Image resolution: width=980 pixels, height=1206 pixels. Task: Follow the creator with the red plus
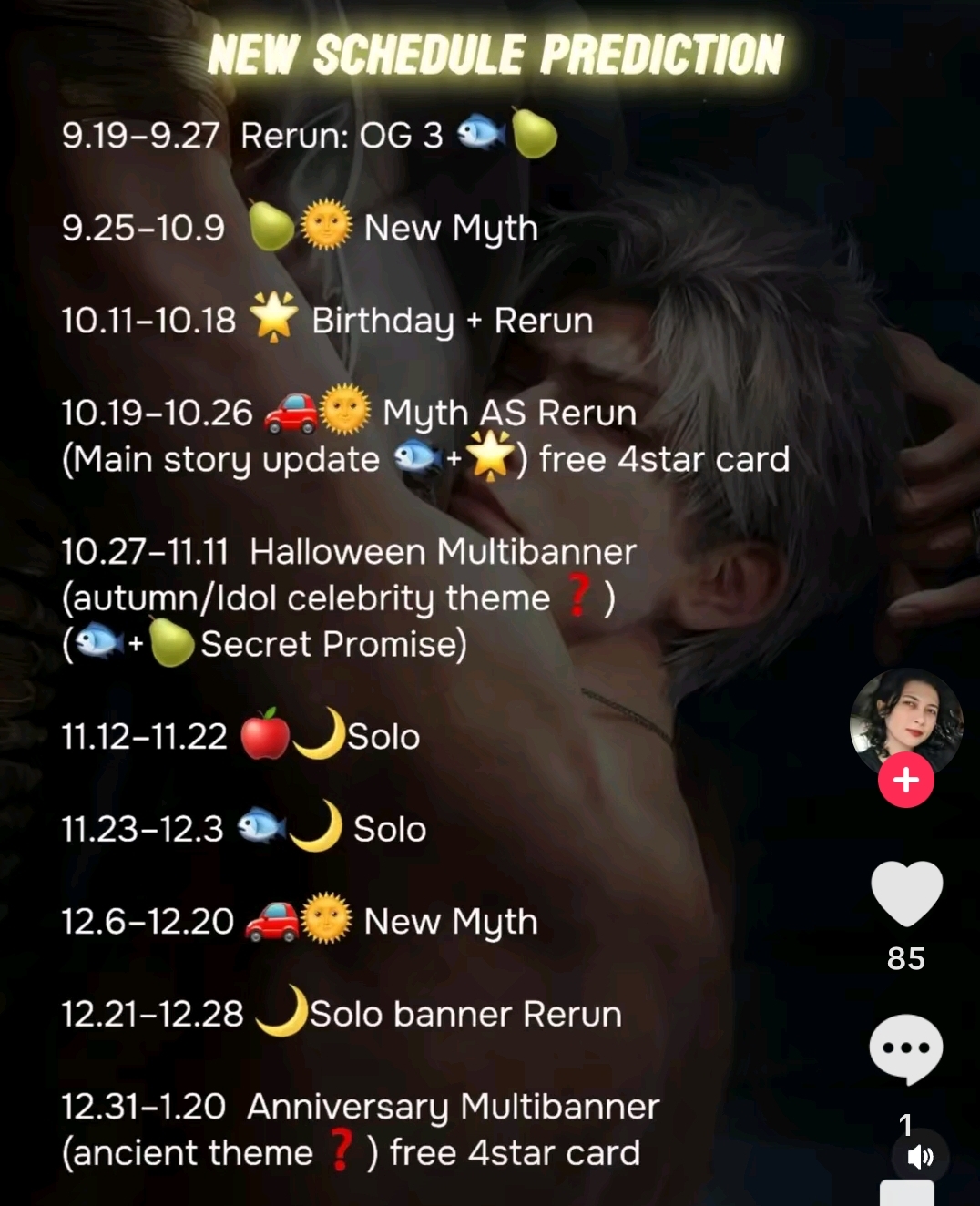[x=905, y=781]
